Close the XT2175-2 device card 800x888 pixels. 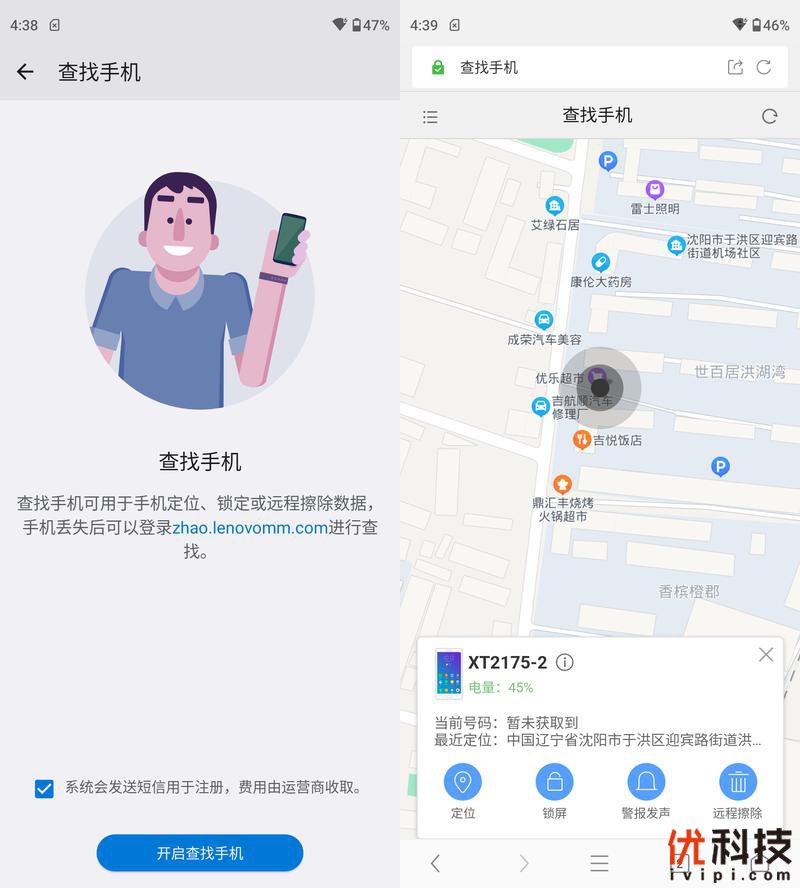[766, 654]
